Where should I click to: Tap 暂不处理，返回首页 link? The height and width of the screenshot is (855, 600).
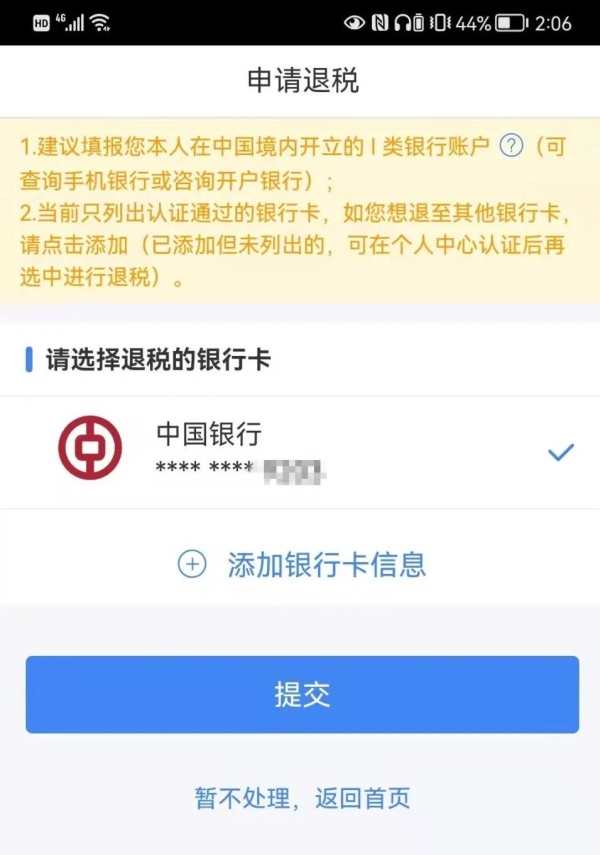click(302, 798)
